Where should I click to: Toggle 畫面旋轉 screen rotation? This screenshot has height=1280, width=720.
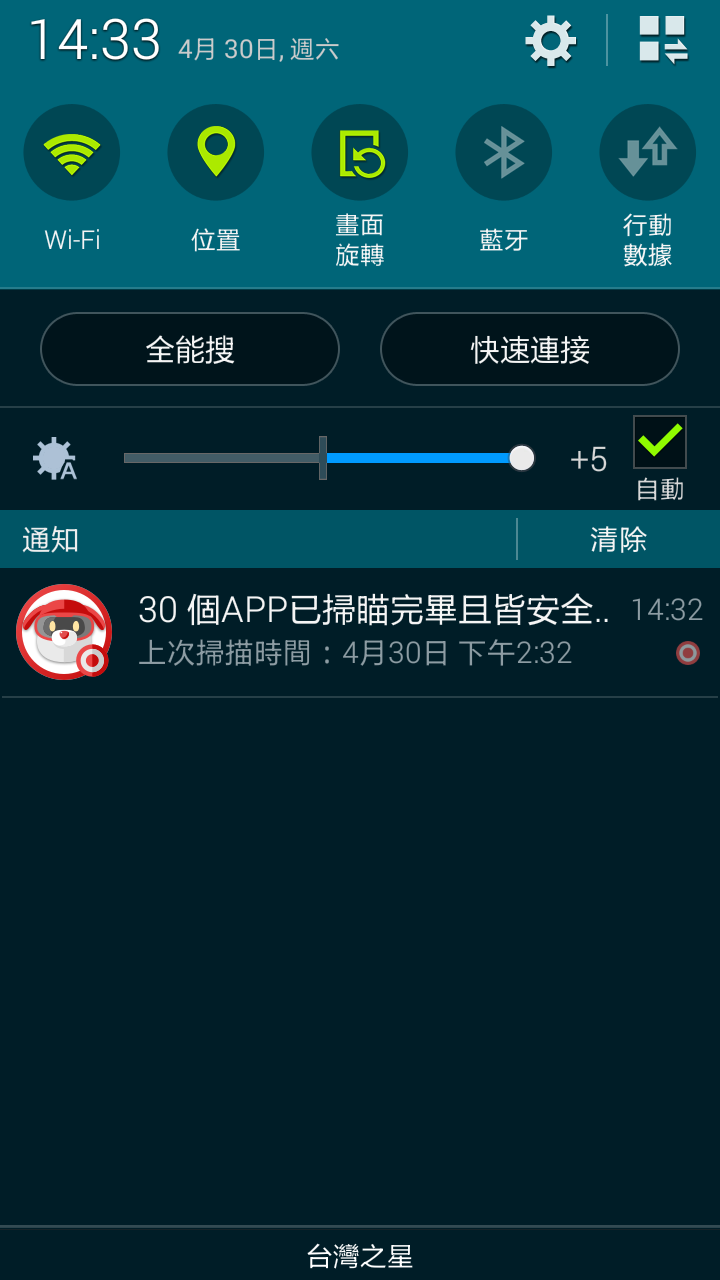[360, 153]
